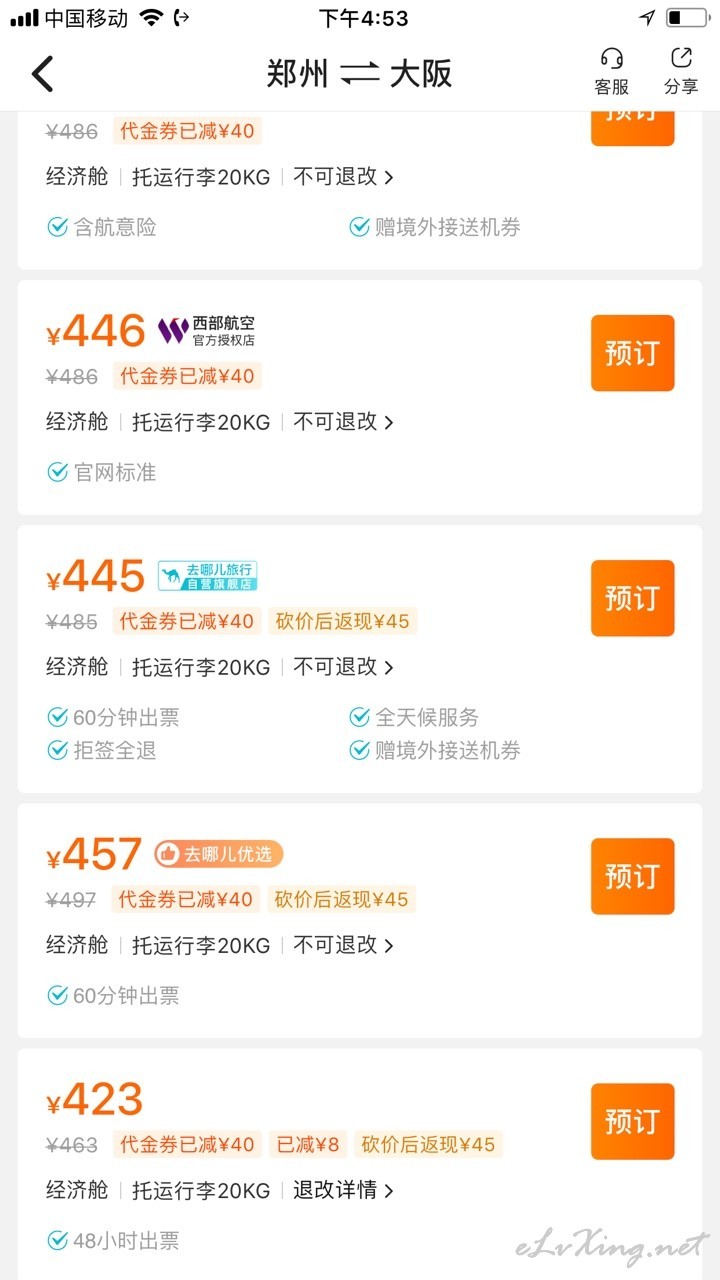View 不可退改 rules for the ¥445 fare
The width and height of the screenshot is (720, 1280).
coord(343,667)
